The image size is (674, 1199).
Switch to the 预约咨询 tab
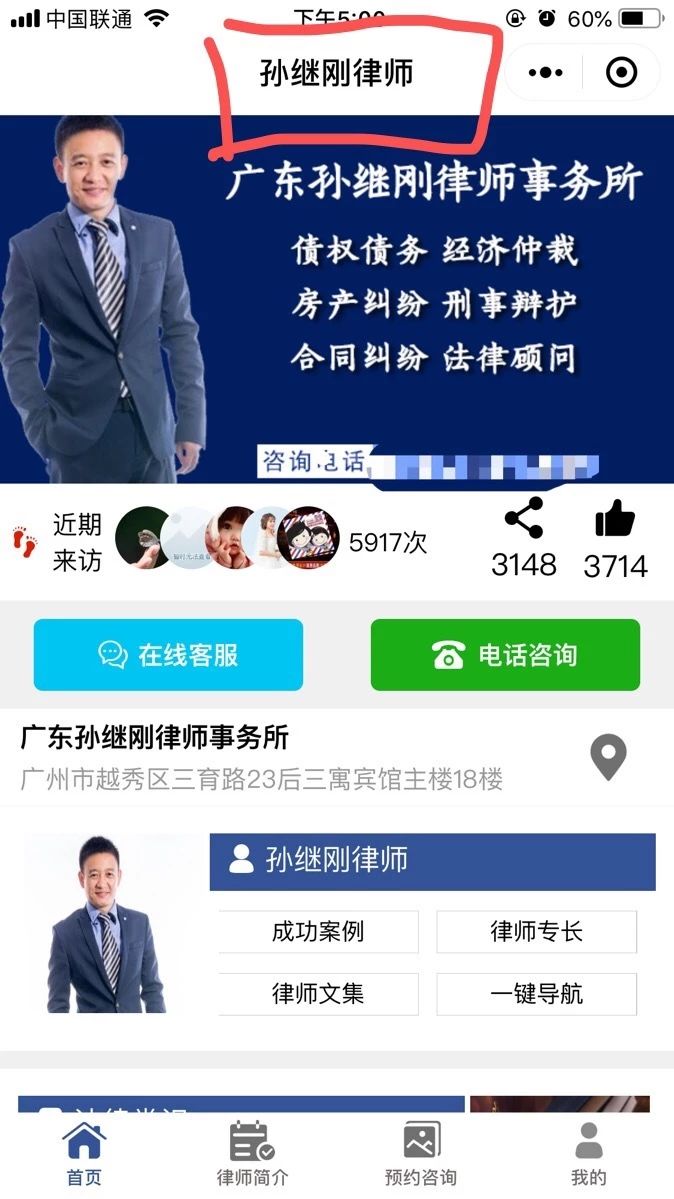click(x=421, y=1153)
